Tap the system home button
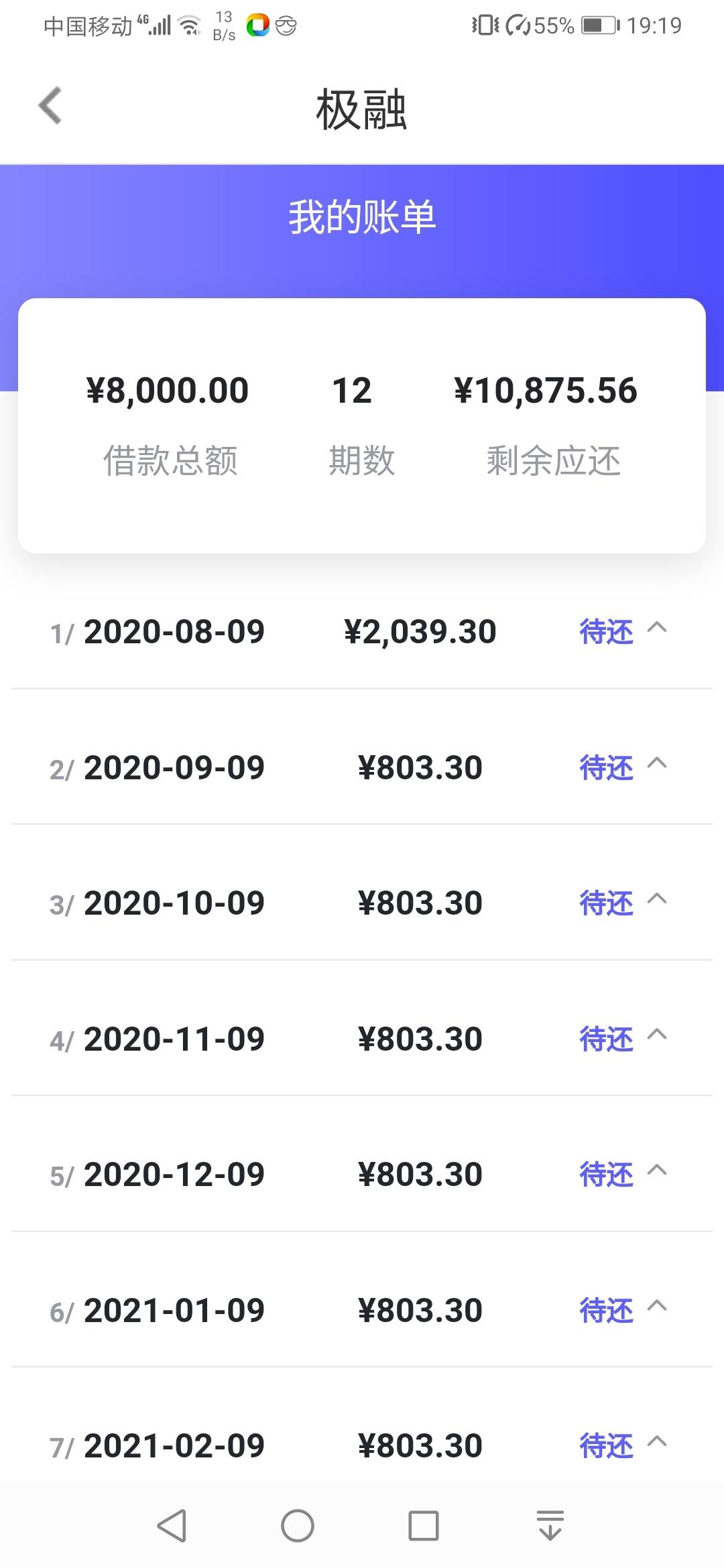724x1568 pixels. (298, 1526)
